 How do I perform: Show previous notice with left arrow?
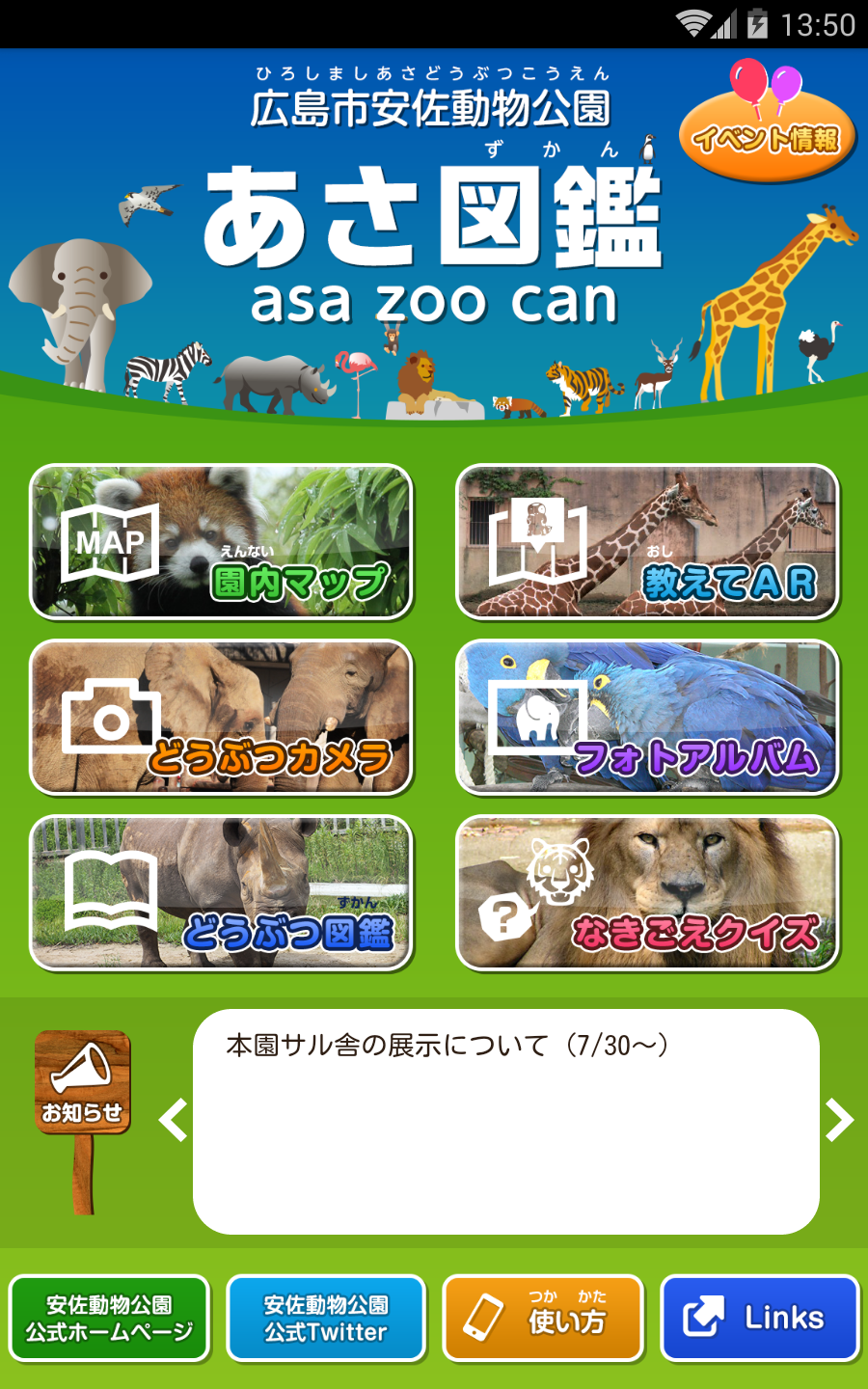pyautogui.click(x=174, y=1121)
